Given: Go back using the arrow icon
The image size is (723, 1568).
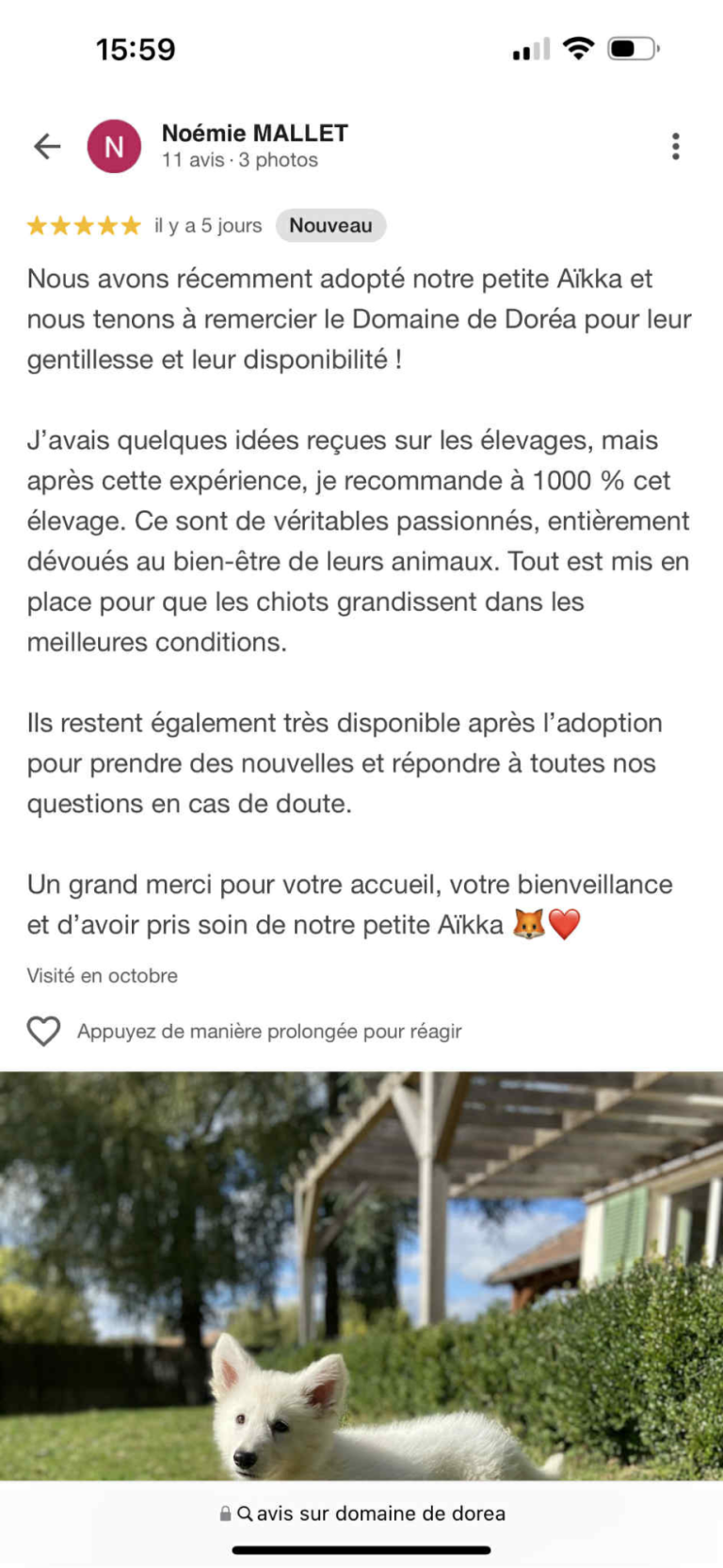Looking at the screenshot, I should (47, 146).
